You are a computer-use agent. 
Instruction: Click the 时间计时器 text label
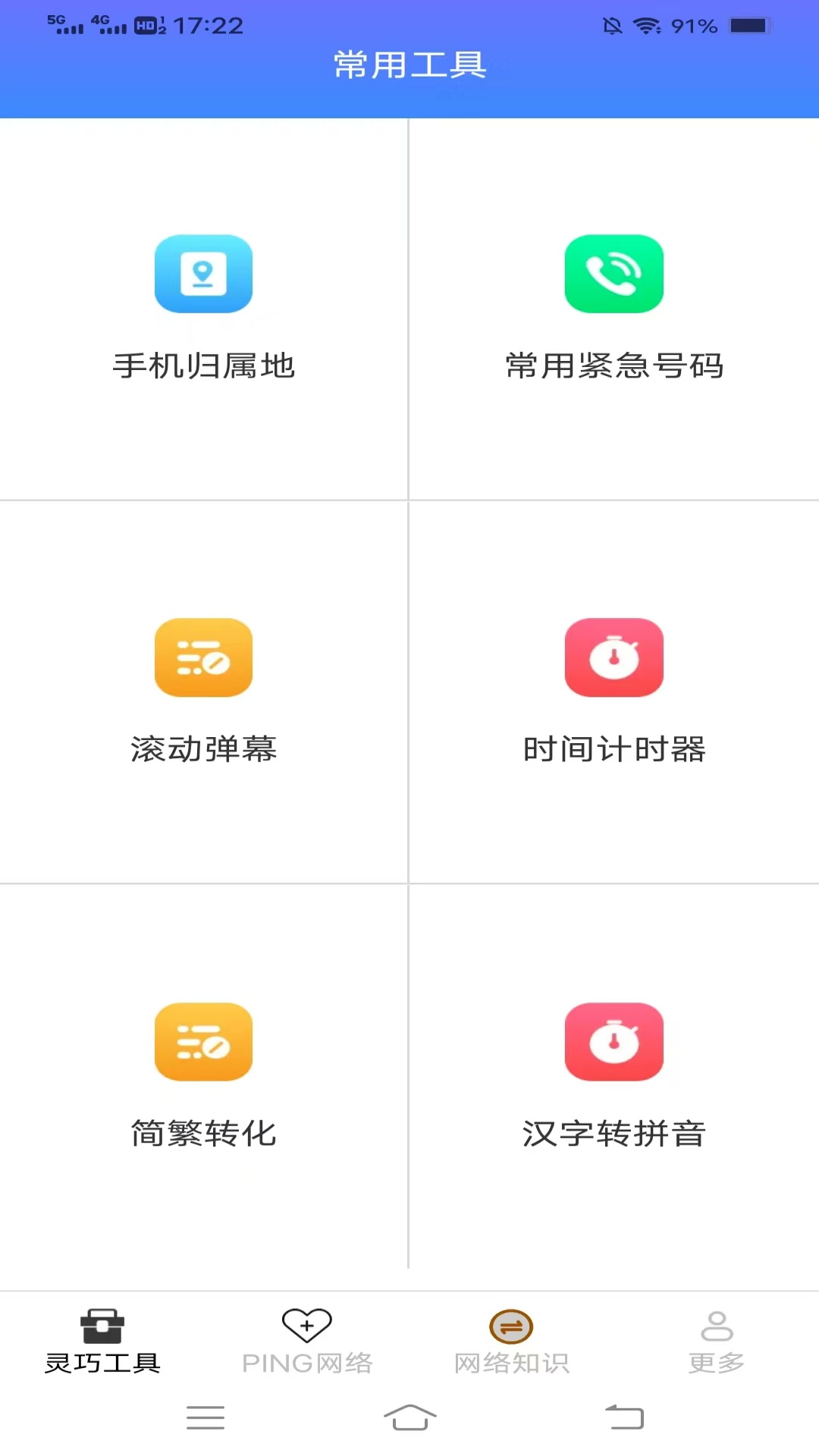614,749
